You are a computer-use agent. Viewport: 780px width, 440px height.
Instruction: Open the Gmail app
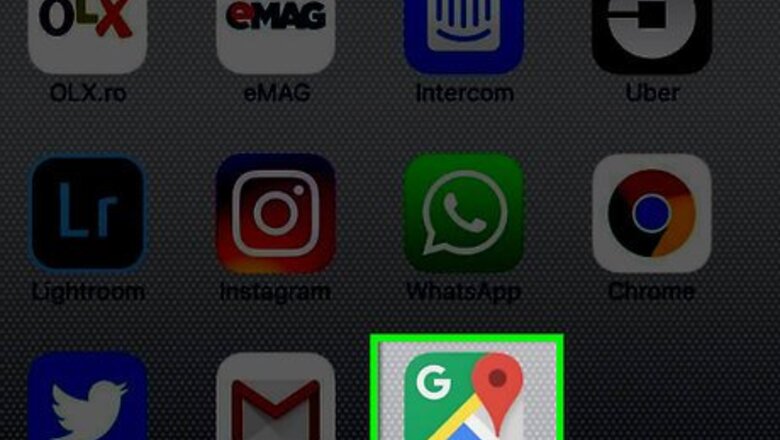click(276, 398)
